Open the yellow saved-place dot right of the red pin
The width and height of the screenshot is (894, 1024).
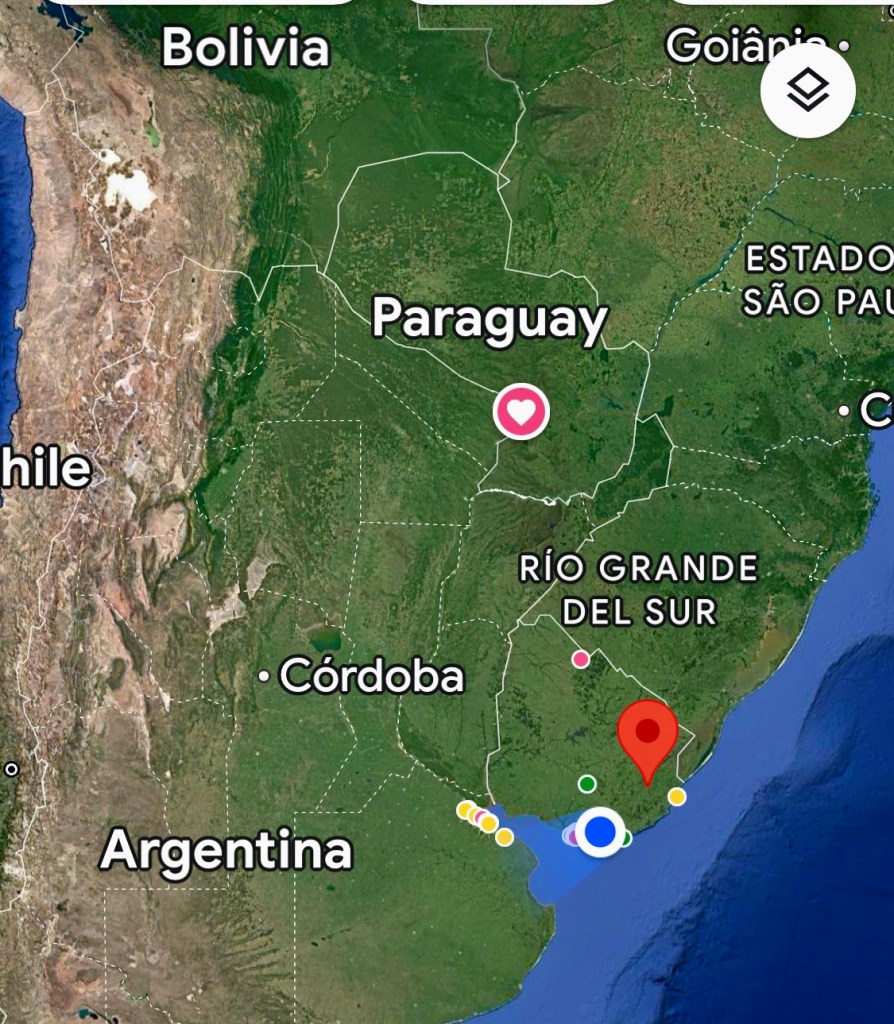[677, 796]
